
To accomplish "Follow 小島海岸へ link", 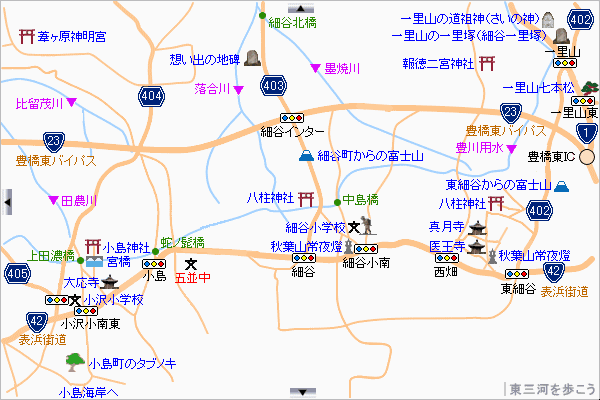I will [x=88, y=392].
